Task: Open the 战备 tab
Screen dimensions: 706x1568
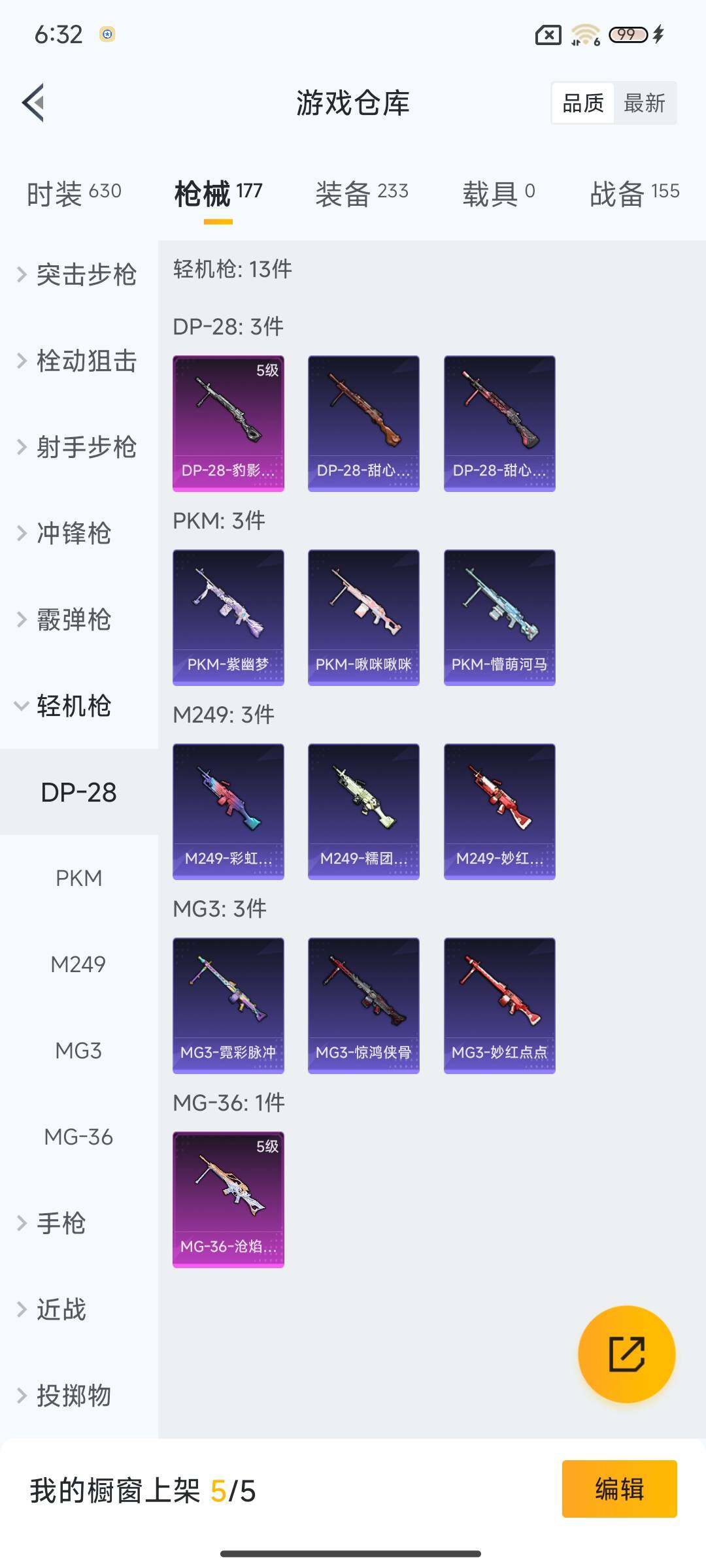Action: click(634, 193)
